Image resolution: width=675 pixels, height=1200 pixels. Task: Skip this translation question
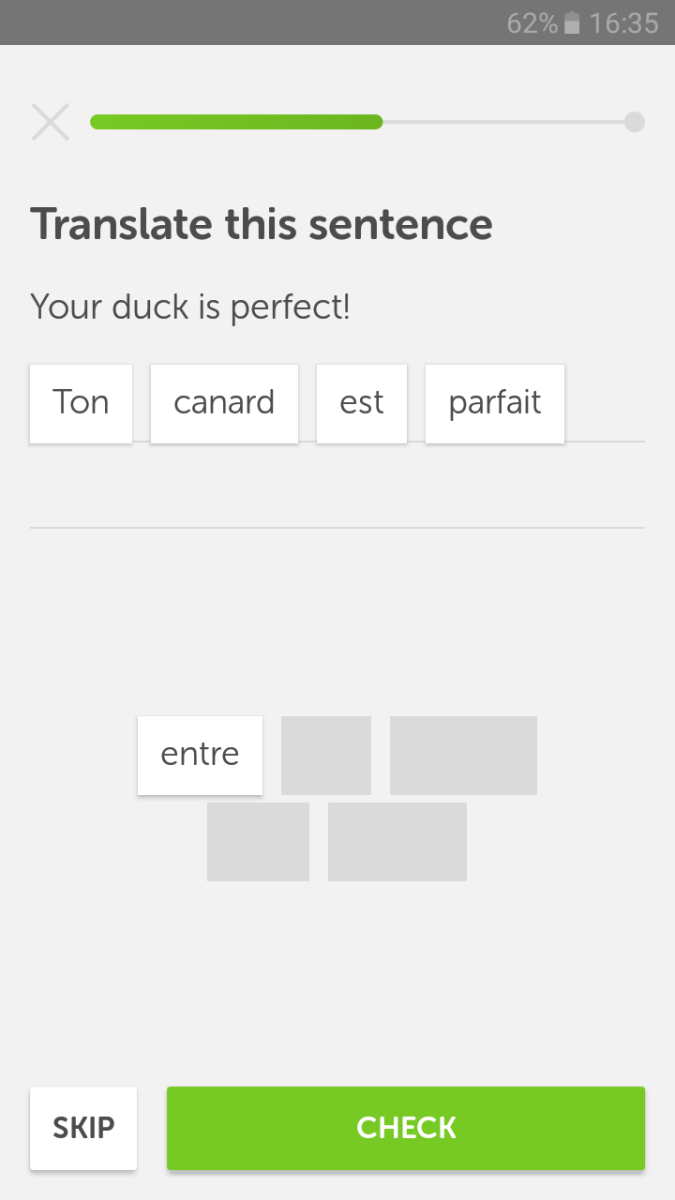click(x=83, y=1128)
